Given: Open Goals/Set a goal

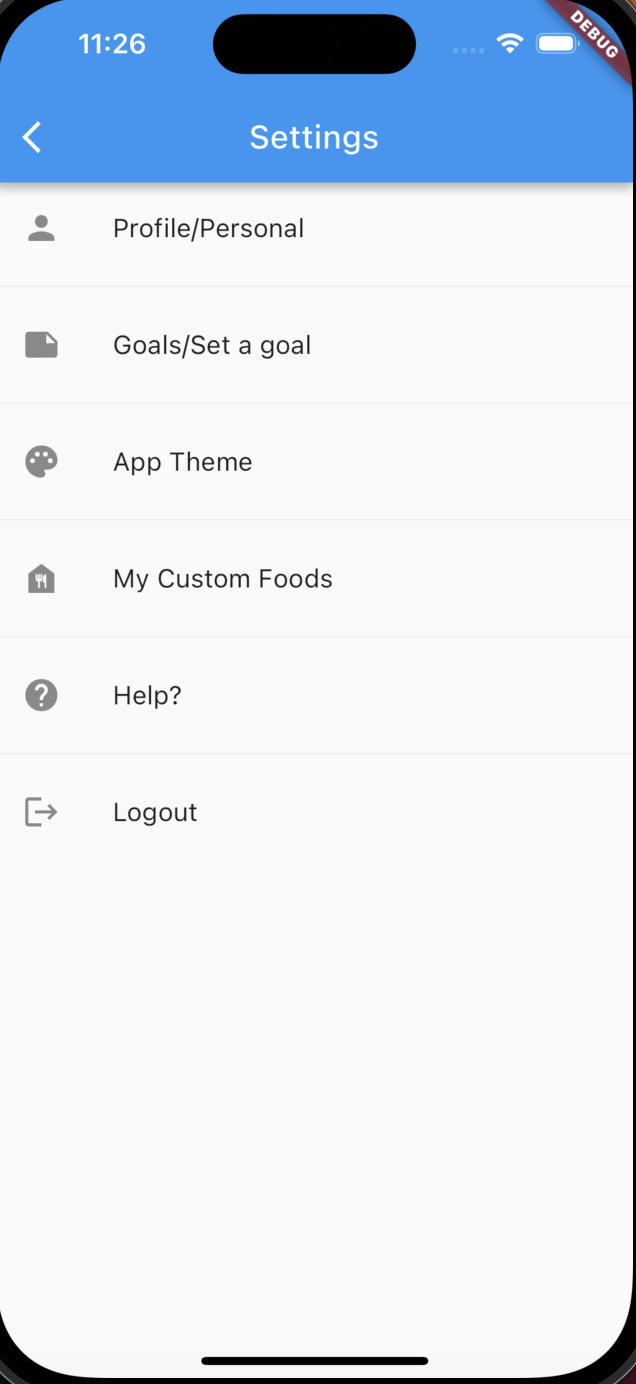Looking at the screenshot, I should click(212, 346).
